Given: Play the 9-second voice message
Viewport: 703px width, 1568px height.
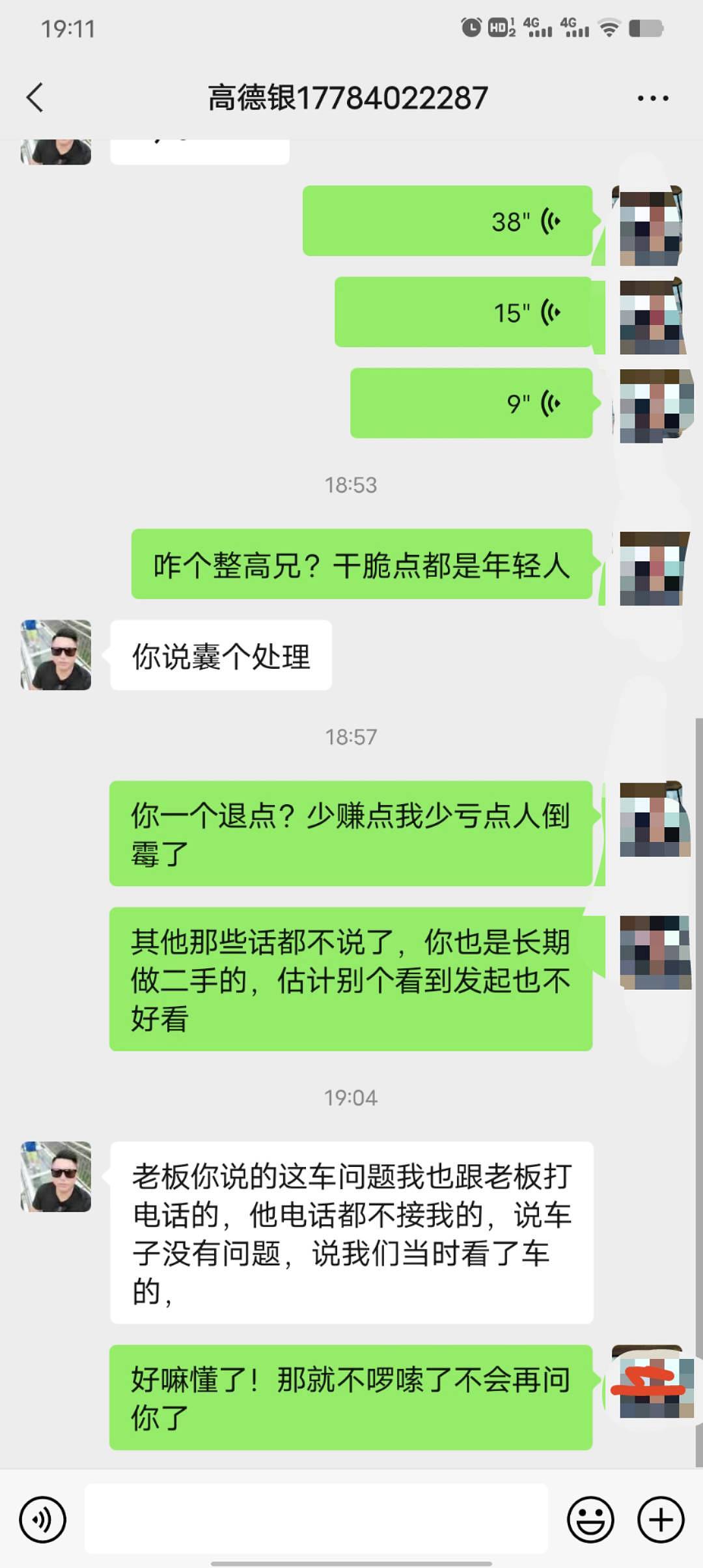Looking at the screenshot, I should (471, 403).
